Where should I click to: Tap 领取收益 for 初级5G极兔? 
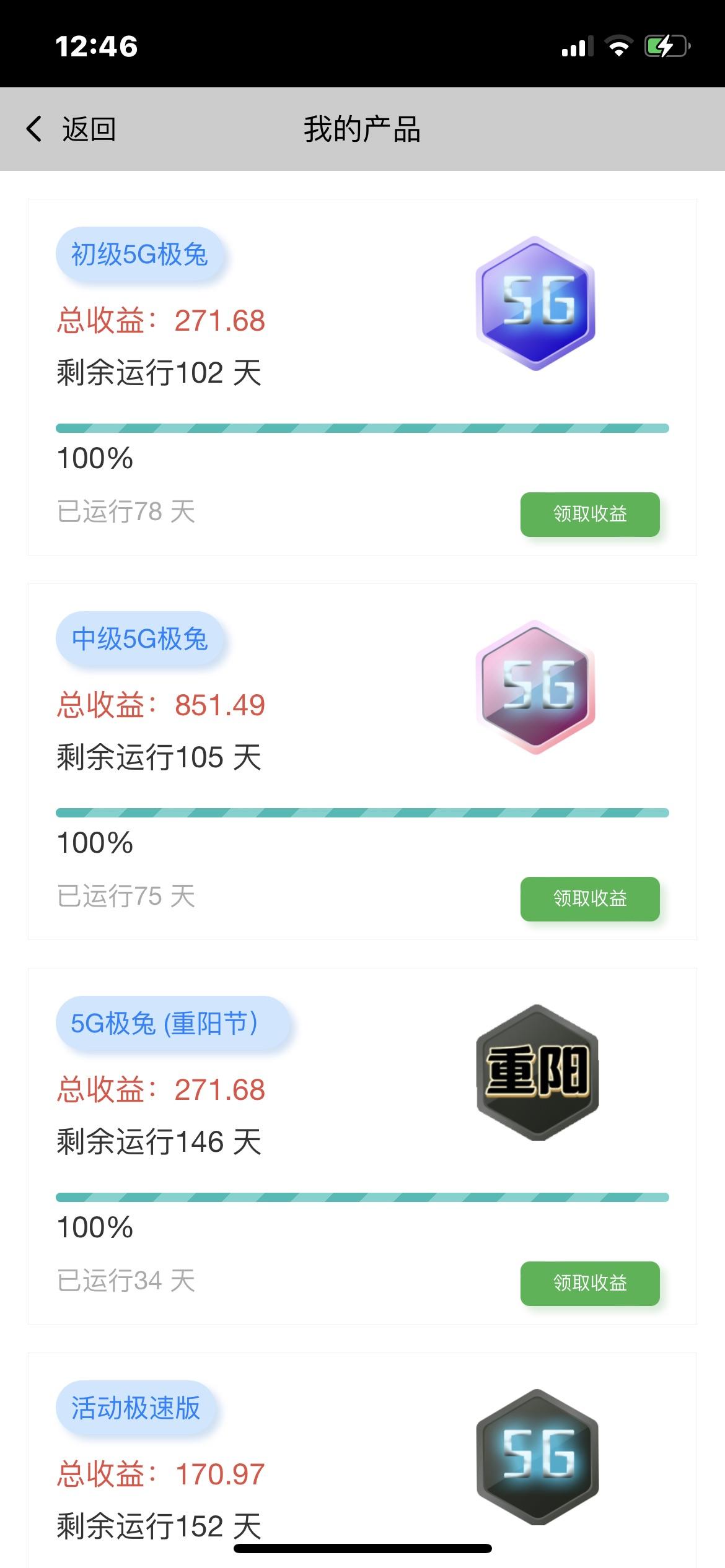point(589,514)
